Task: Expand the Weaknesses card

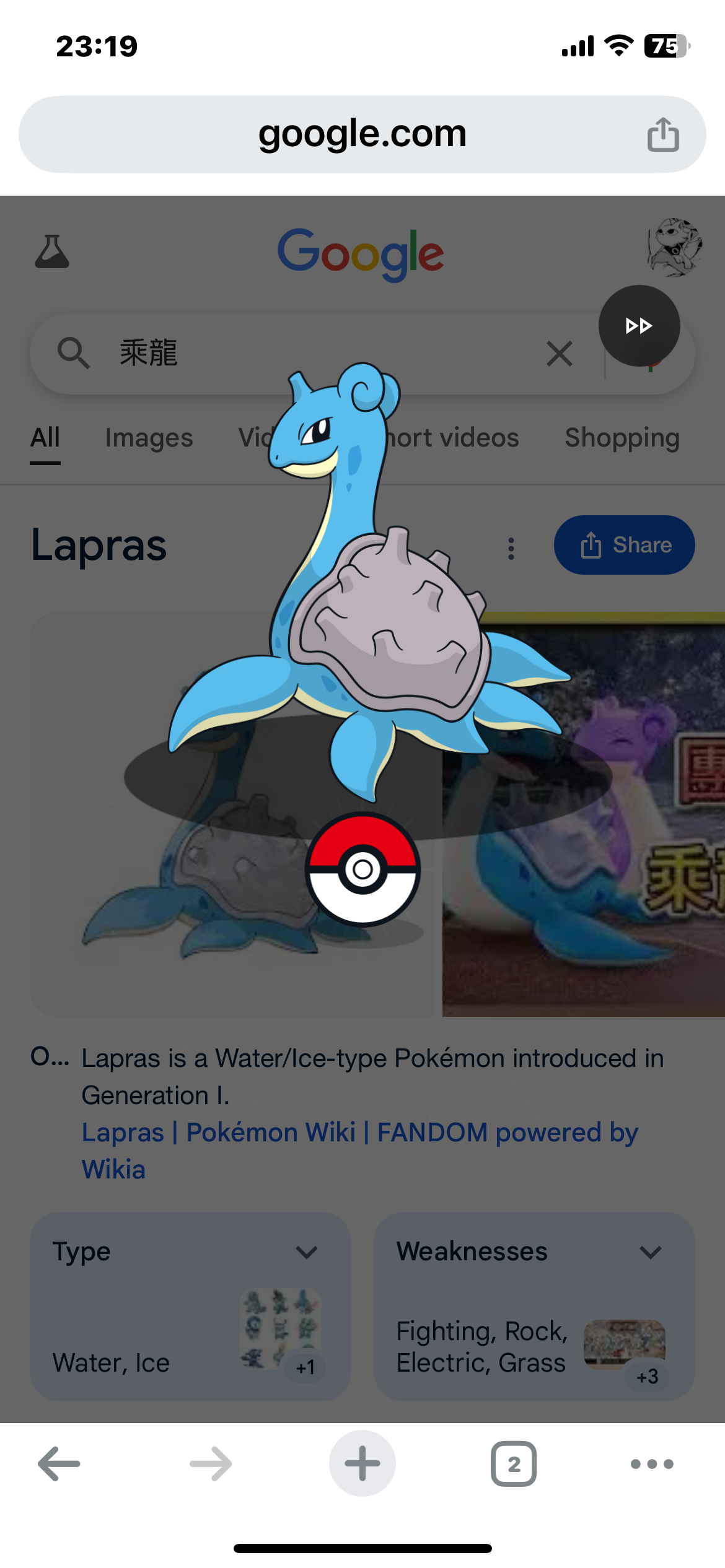Action: (650, 1252)
